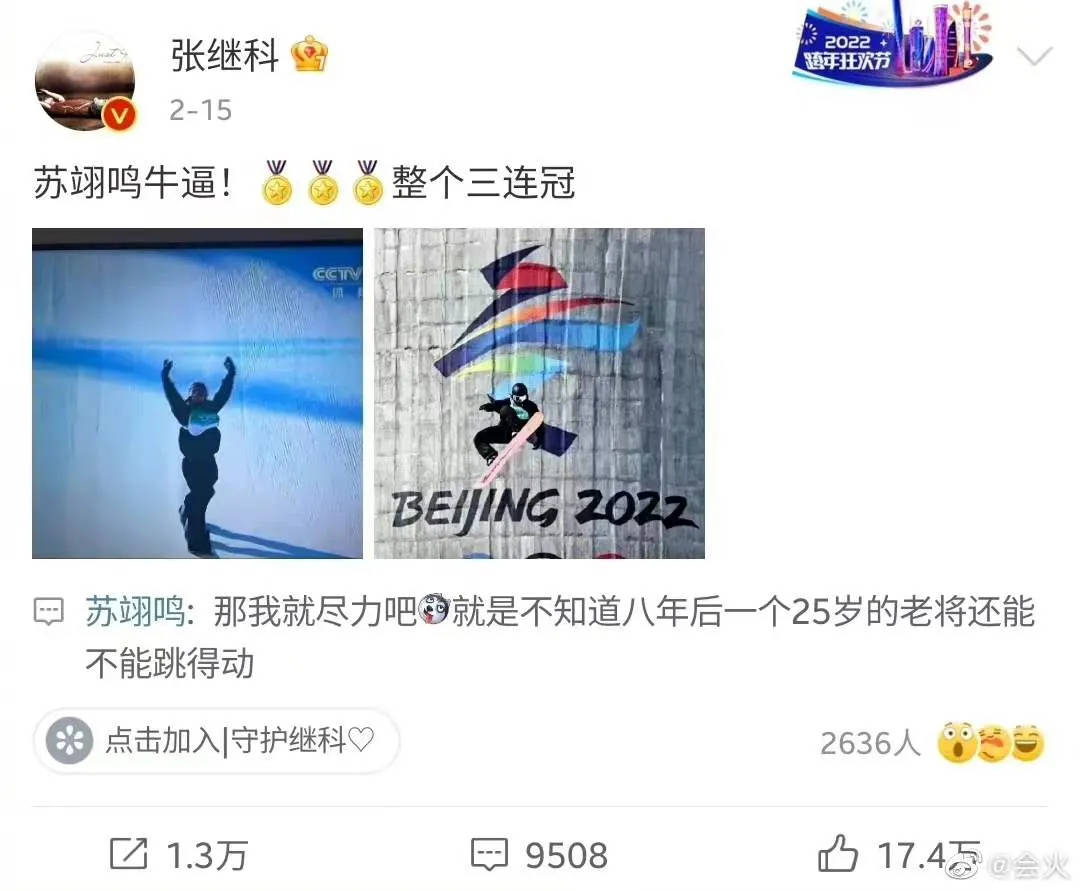1080x891 pixels.
Task: View the CCTV skier photo
Action: 197,393
